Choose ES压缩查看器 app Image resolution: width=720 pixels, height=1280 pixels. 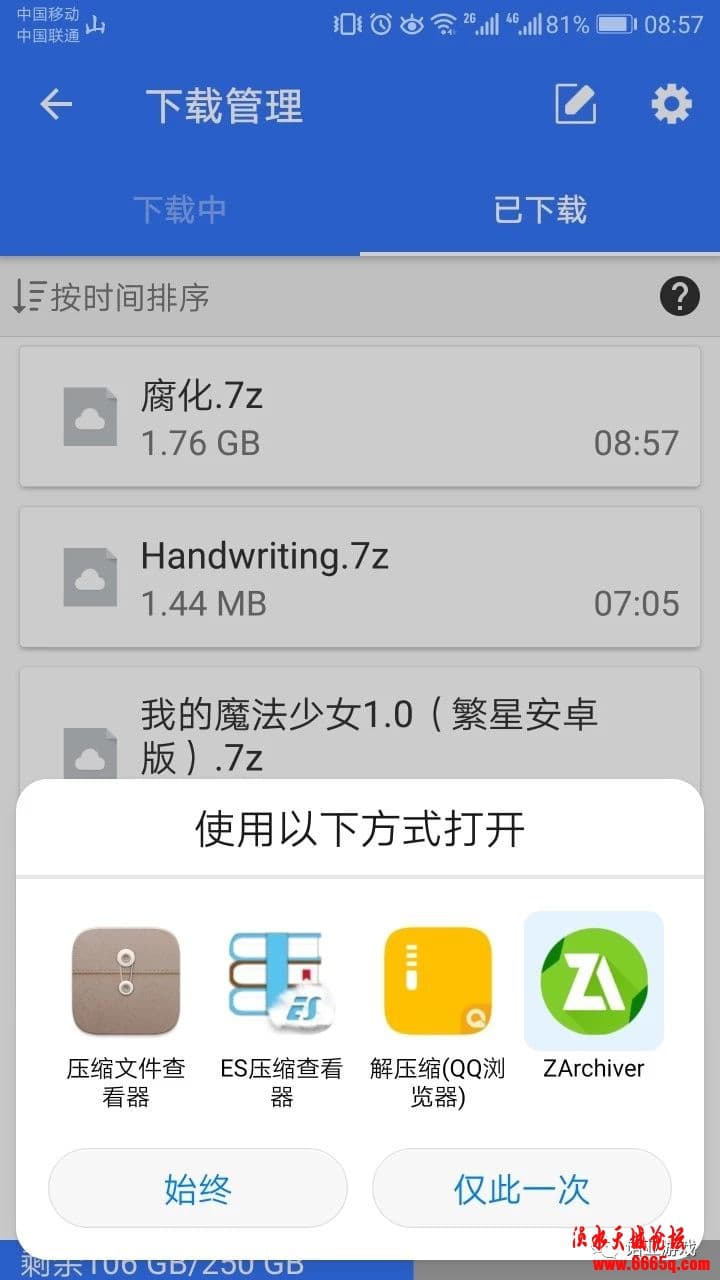tap(281, 1008)
